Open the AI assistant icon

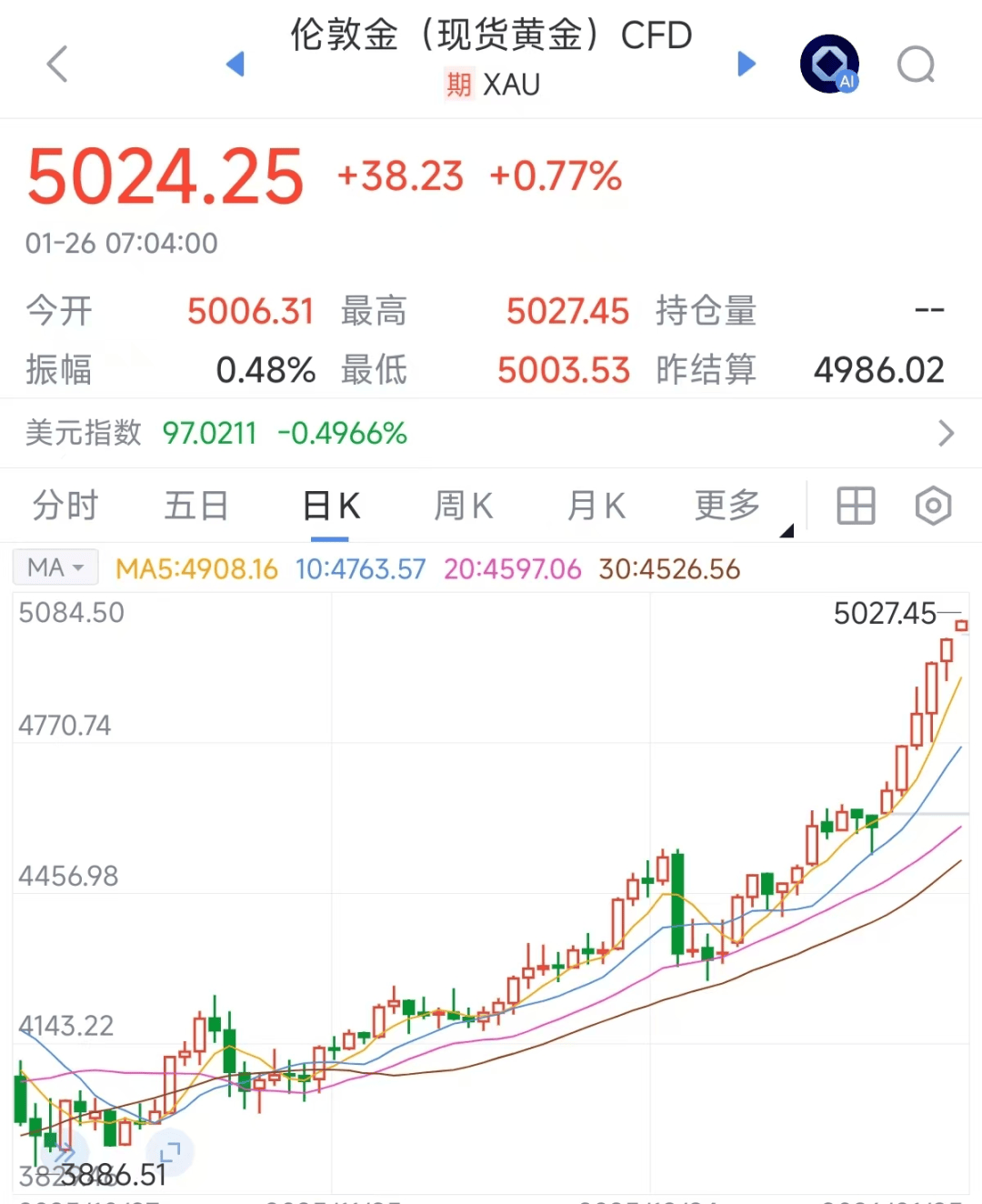[829, 65]
